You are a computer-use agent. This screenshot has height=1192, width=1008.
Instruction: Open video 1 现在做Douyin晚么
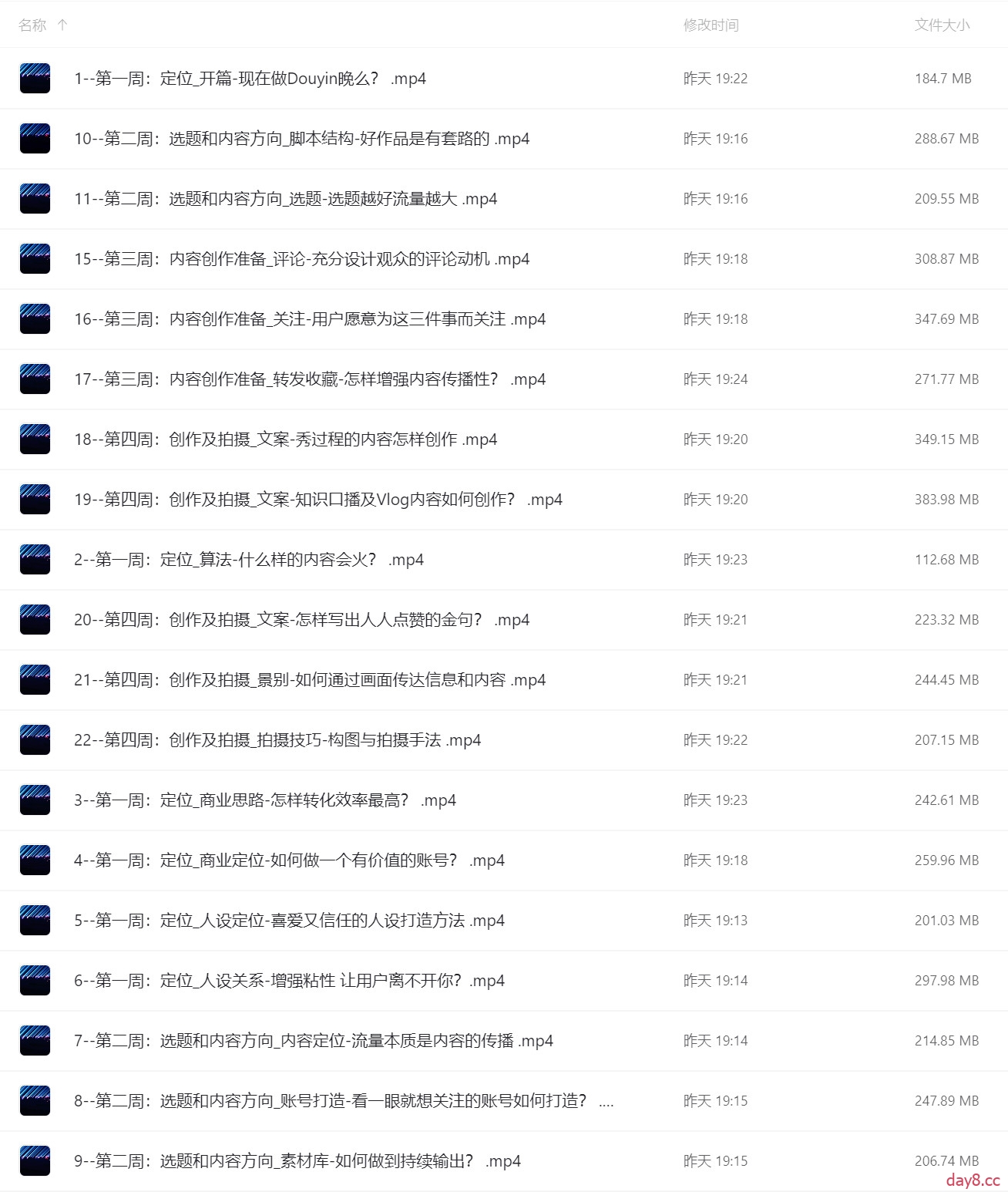pos(250,79)
